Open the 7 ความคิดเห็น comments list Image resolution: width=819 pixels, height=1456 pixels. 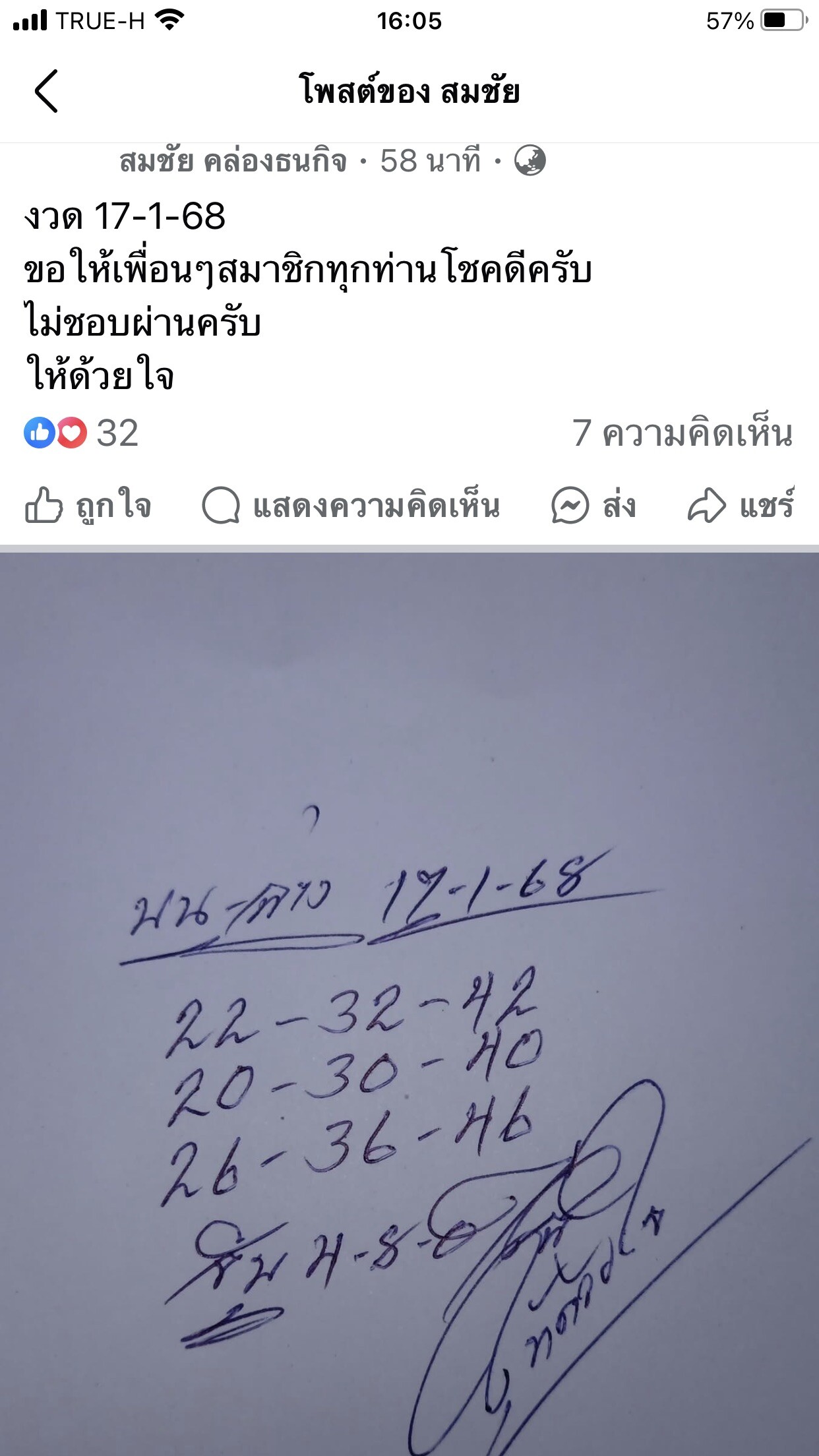[x=682, y=433]
